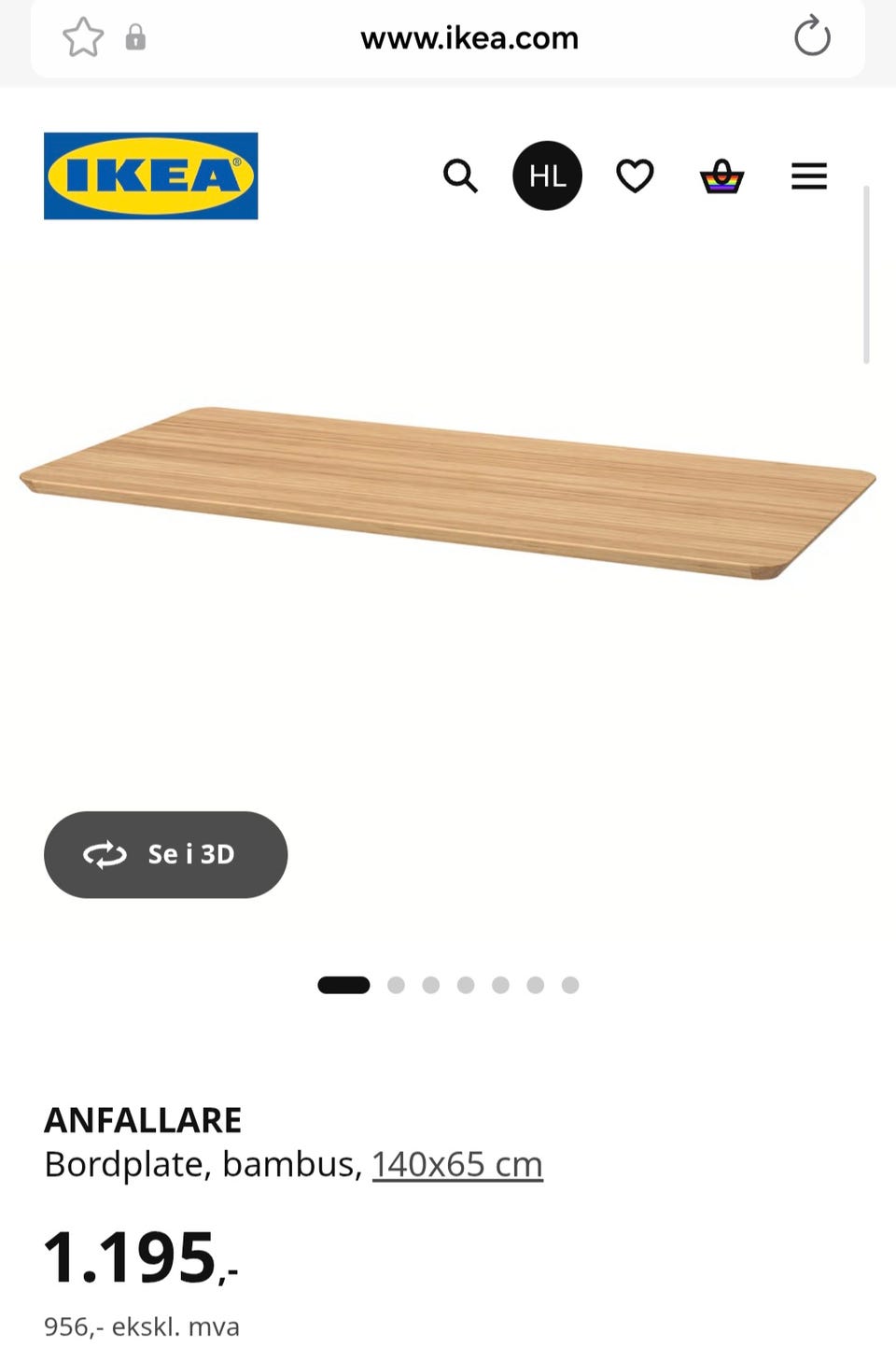Click the 956,- ekskl. mva price text
The height and width of the screenshot is (1361, 896).
pyautogui.click(x=142, y=1326)
